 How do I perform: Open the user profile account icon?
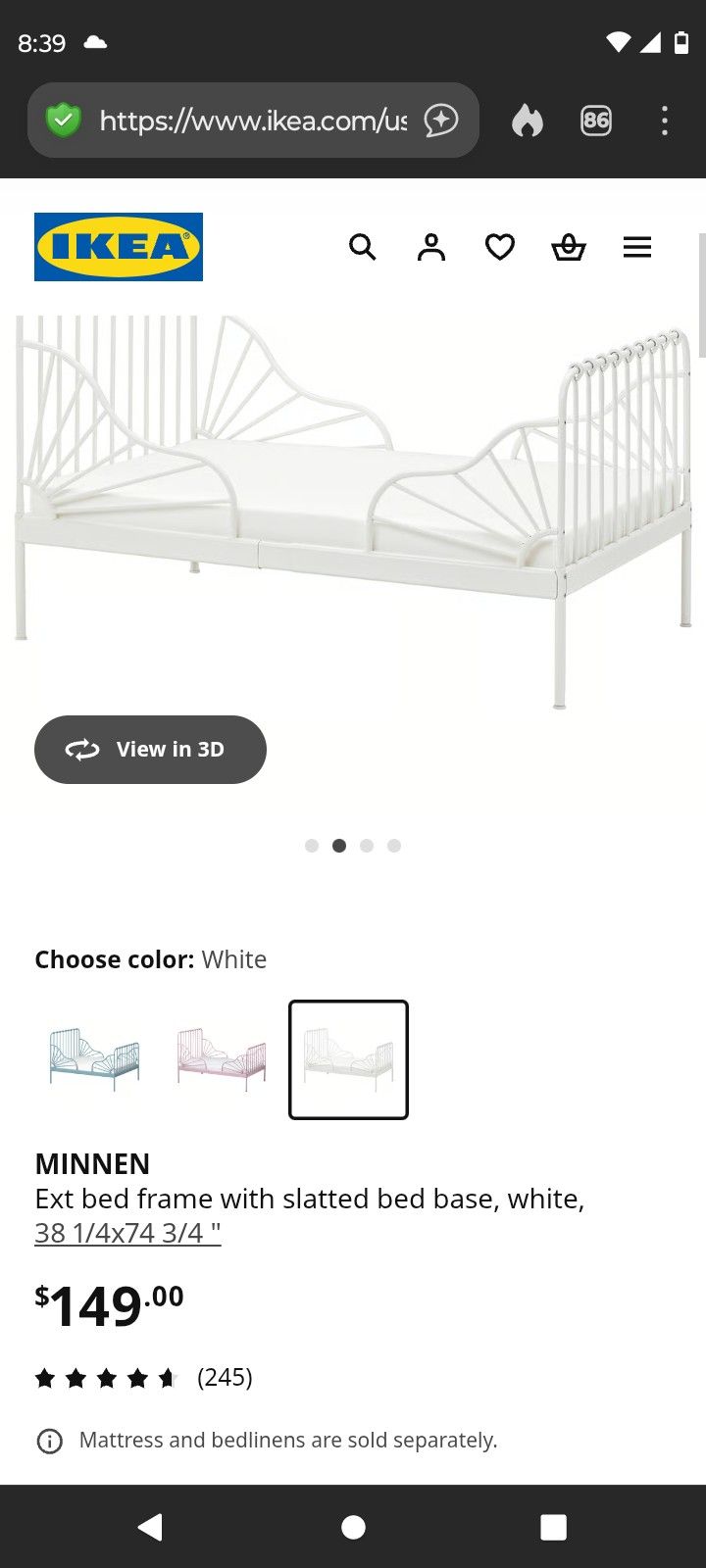point(431,247)
